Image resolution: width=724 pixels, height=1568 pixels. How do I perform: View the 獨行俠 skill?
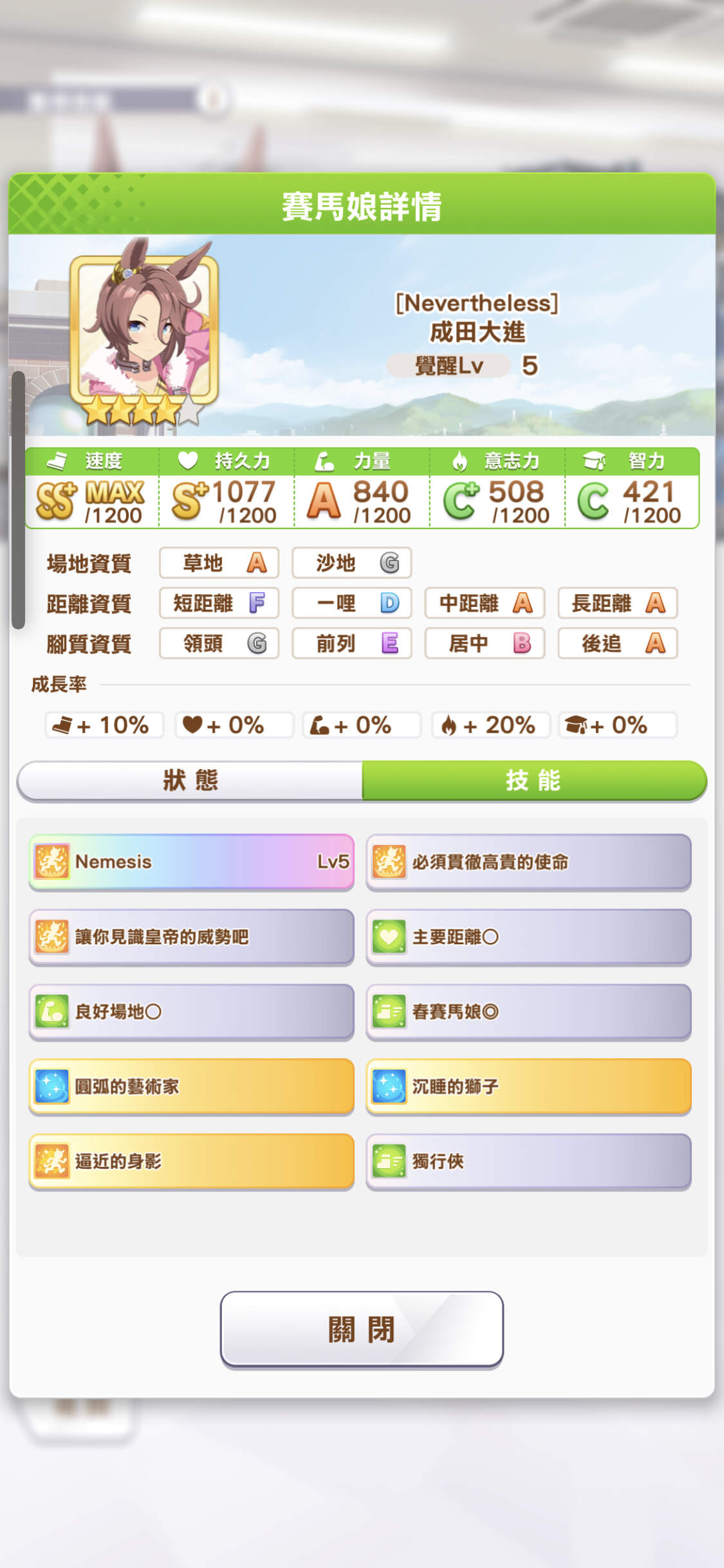coord(529,1161)
